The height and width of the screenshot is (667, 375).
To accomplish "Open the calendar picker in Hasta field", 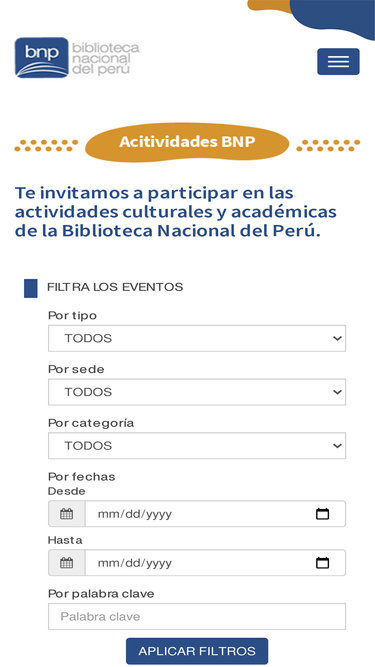I will (323, 563).
